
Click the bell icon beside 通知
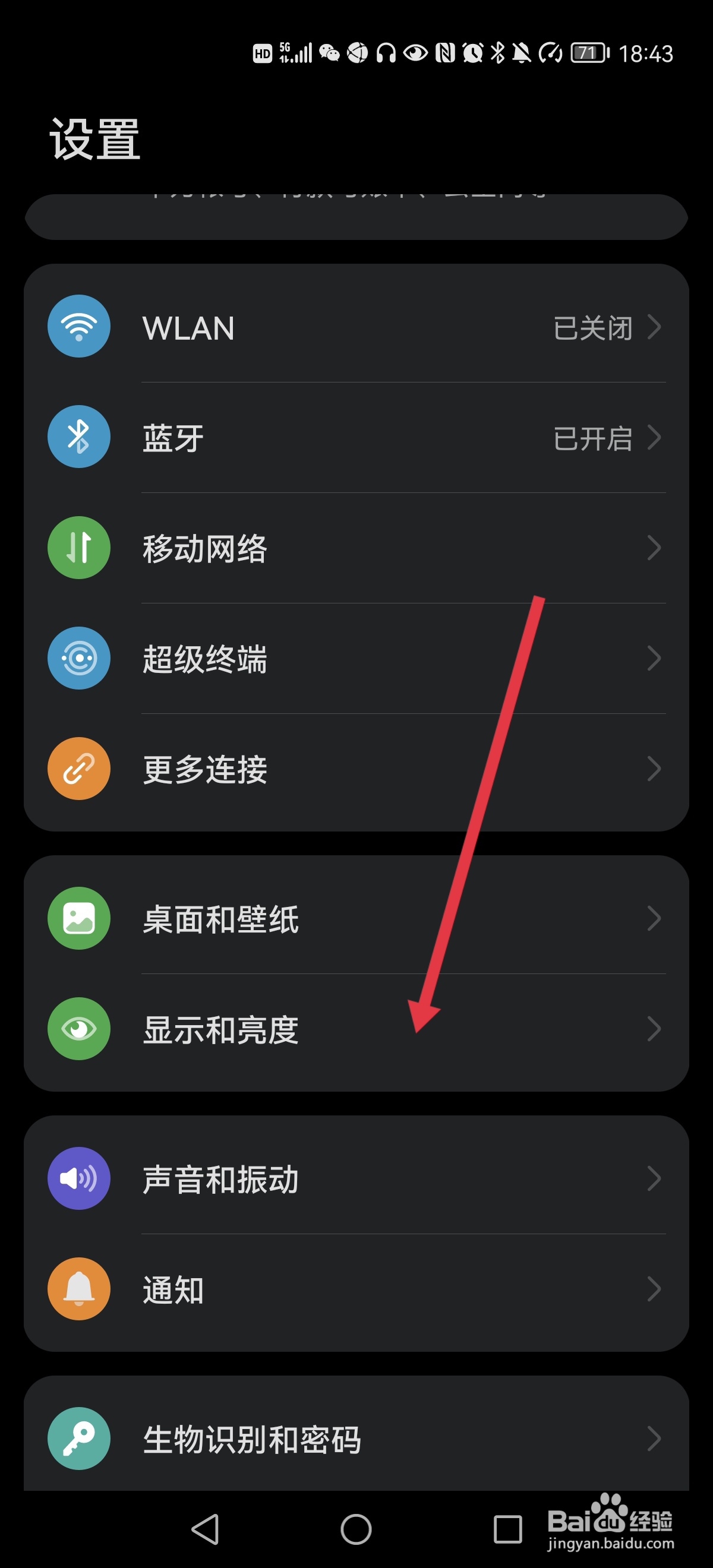[78, 1288]
